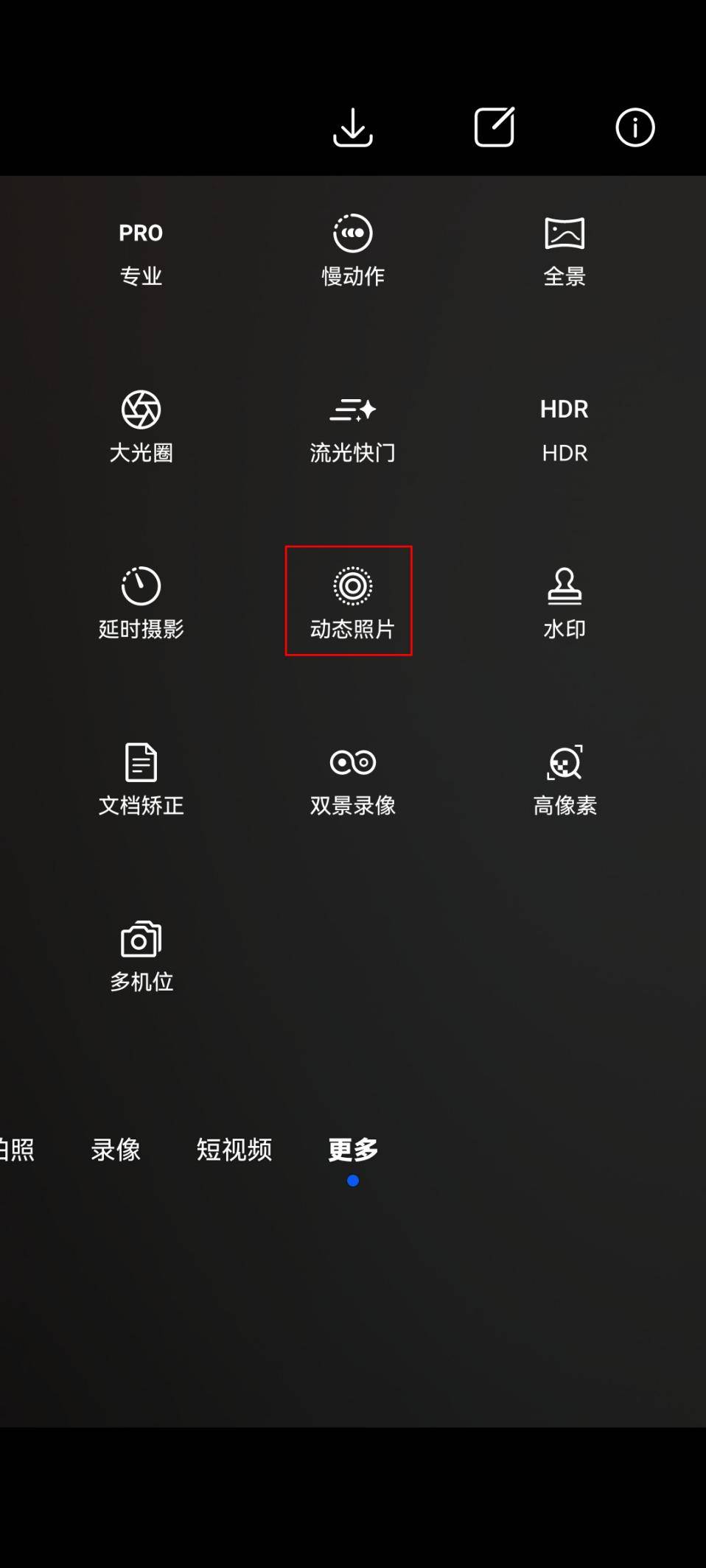The height and width of the screenshot is (1568, 706).
Task: Open 慢动作 slow-motion mode
Action: point(353,251)
